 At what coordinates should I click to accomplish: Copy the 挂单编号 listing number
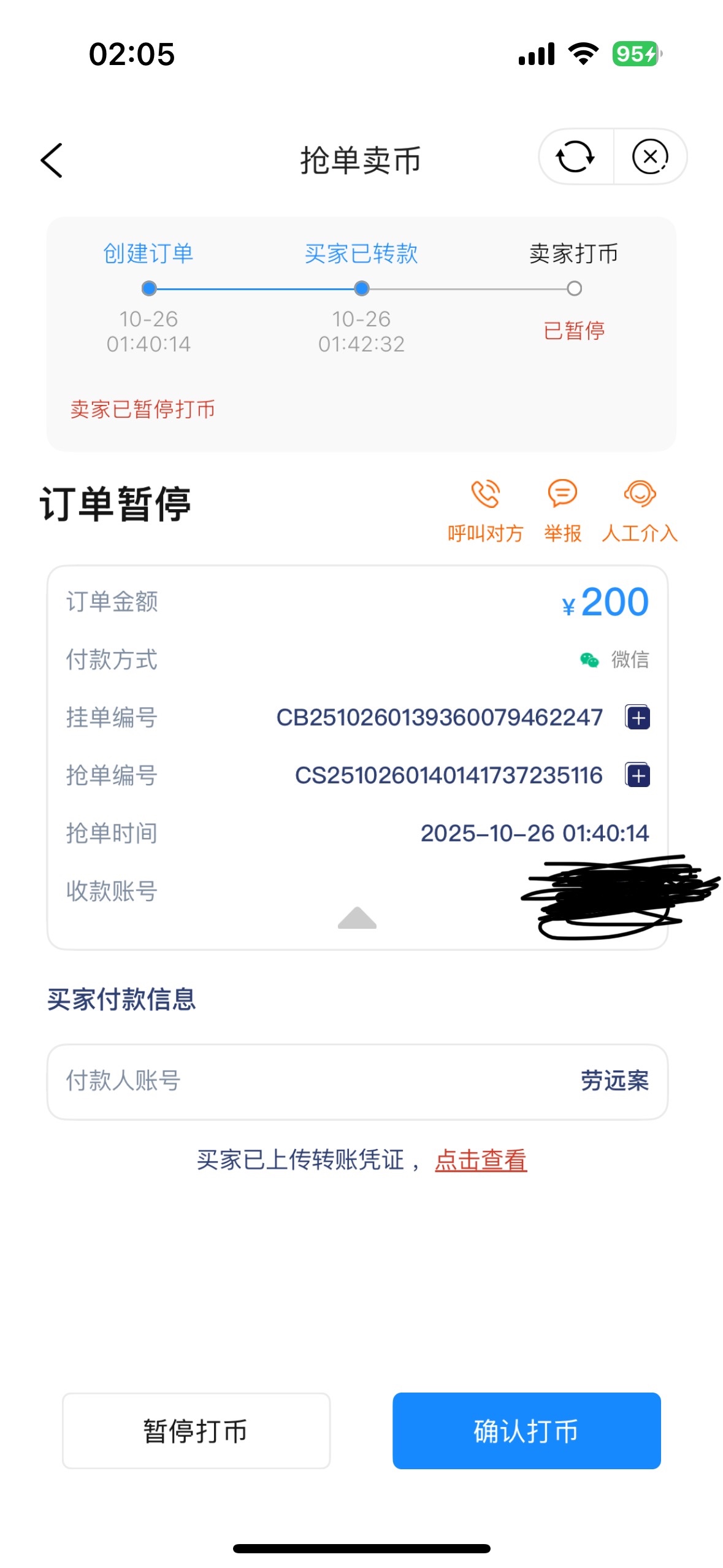[x=638, y=717]
